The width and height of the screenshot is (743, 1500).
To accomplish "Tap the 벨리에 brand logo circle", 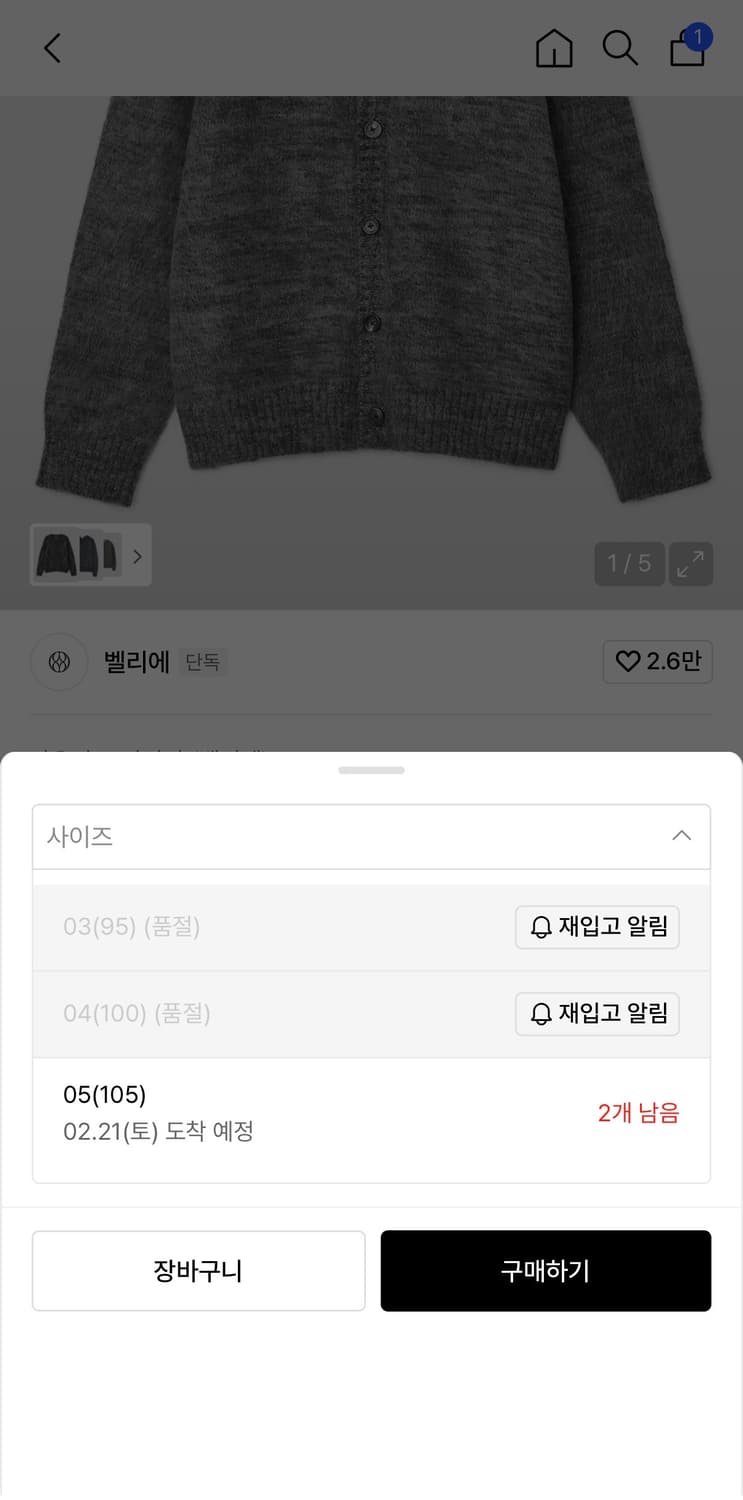I will pos(59,661).
